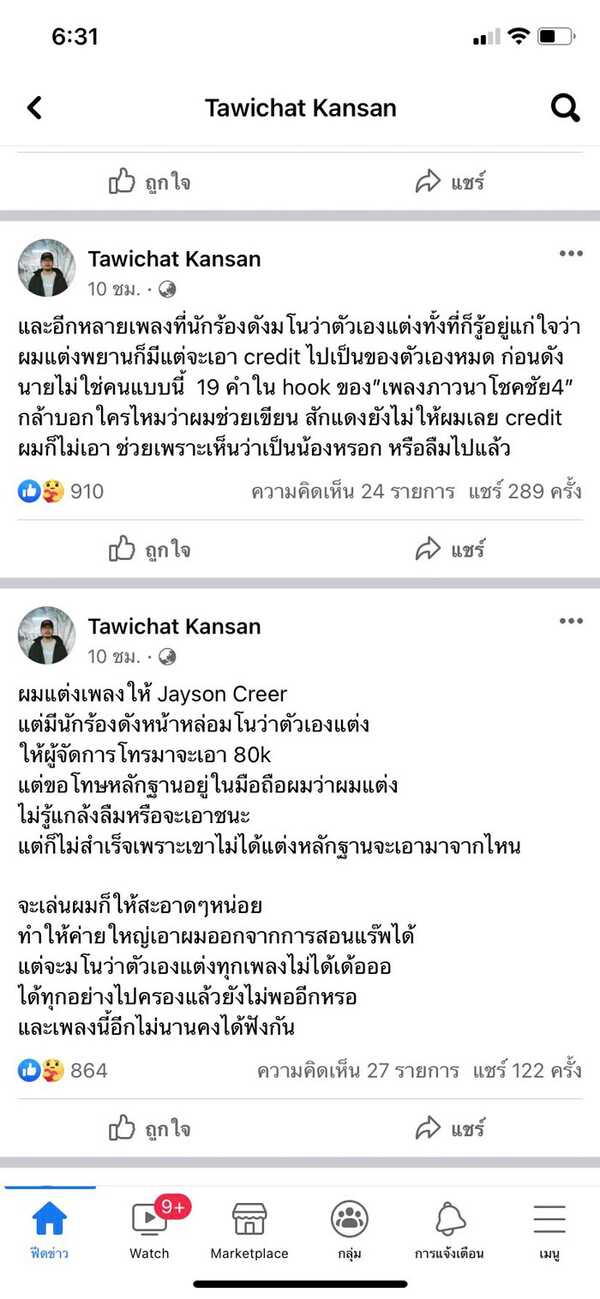The width and height of the screenshot is (600, 1299).
Task: See who reacted to the 864-reaction post
Action: pyautogui.click(x=63, y=1070)
